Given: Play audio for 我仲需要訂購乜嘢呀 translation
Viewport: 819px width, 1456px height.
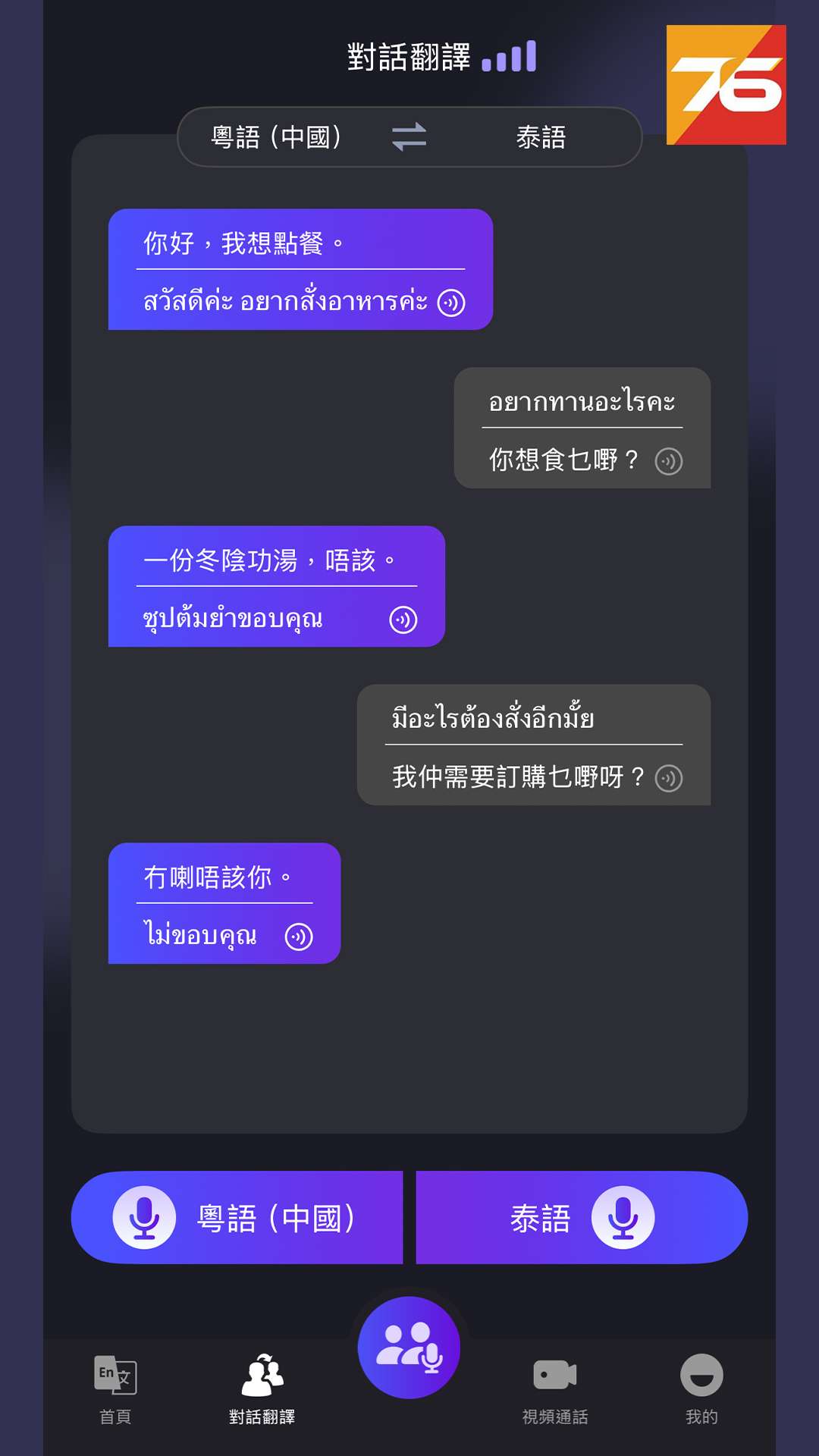Looking at the screenshot, I should 668,778.
